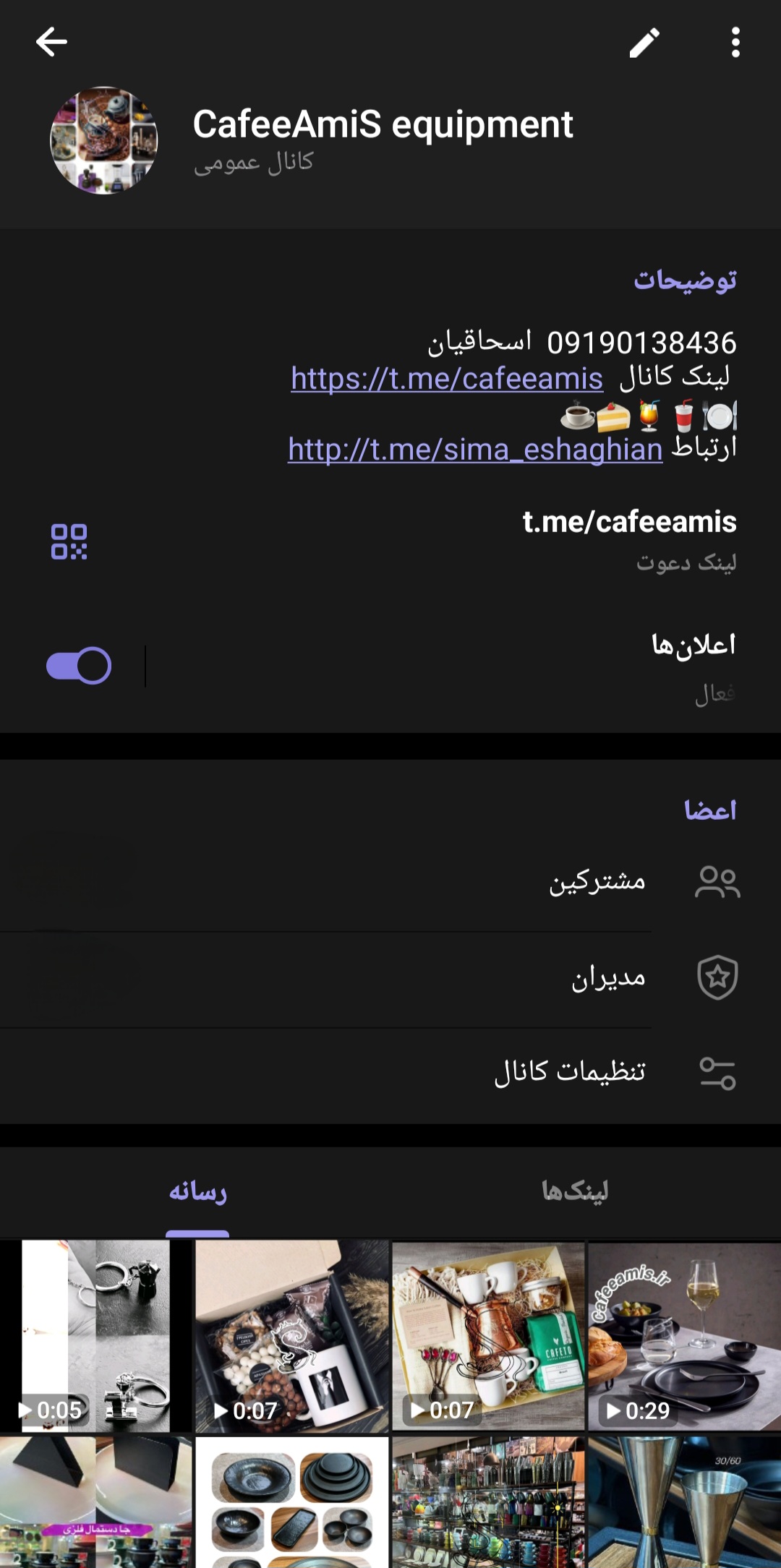Open تنظیمات کانال channel settings
781x1568 pixels.
390,1073
